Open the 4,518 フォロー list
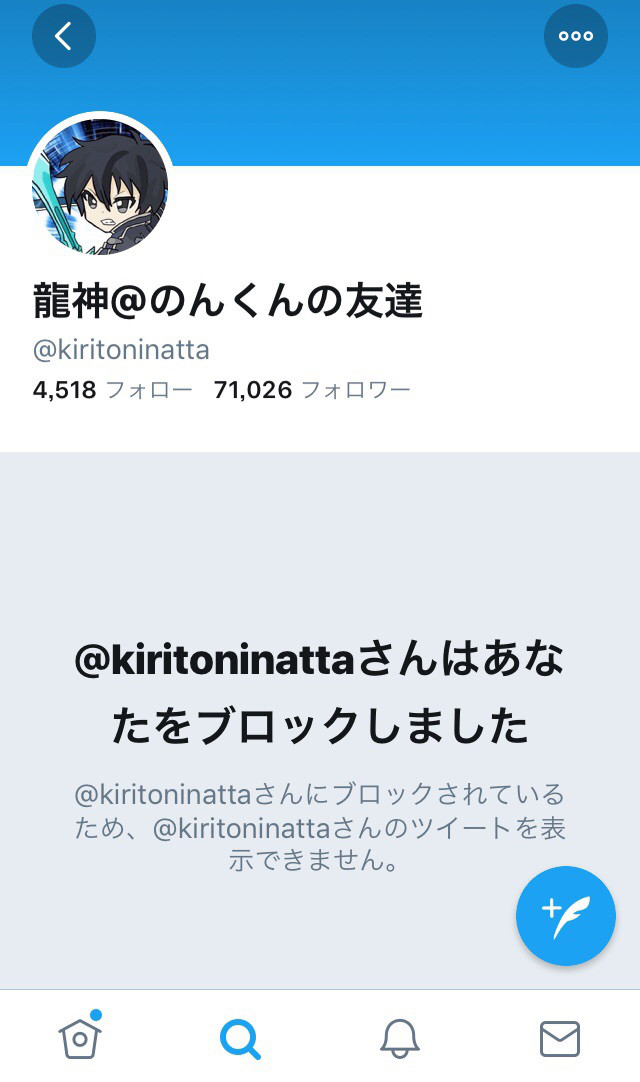The width and height of the screenshot is (640, 1082). click(x=112, y=390)
